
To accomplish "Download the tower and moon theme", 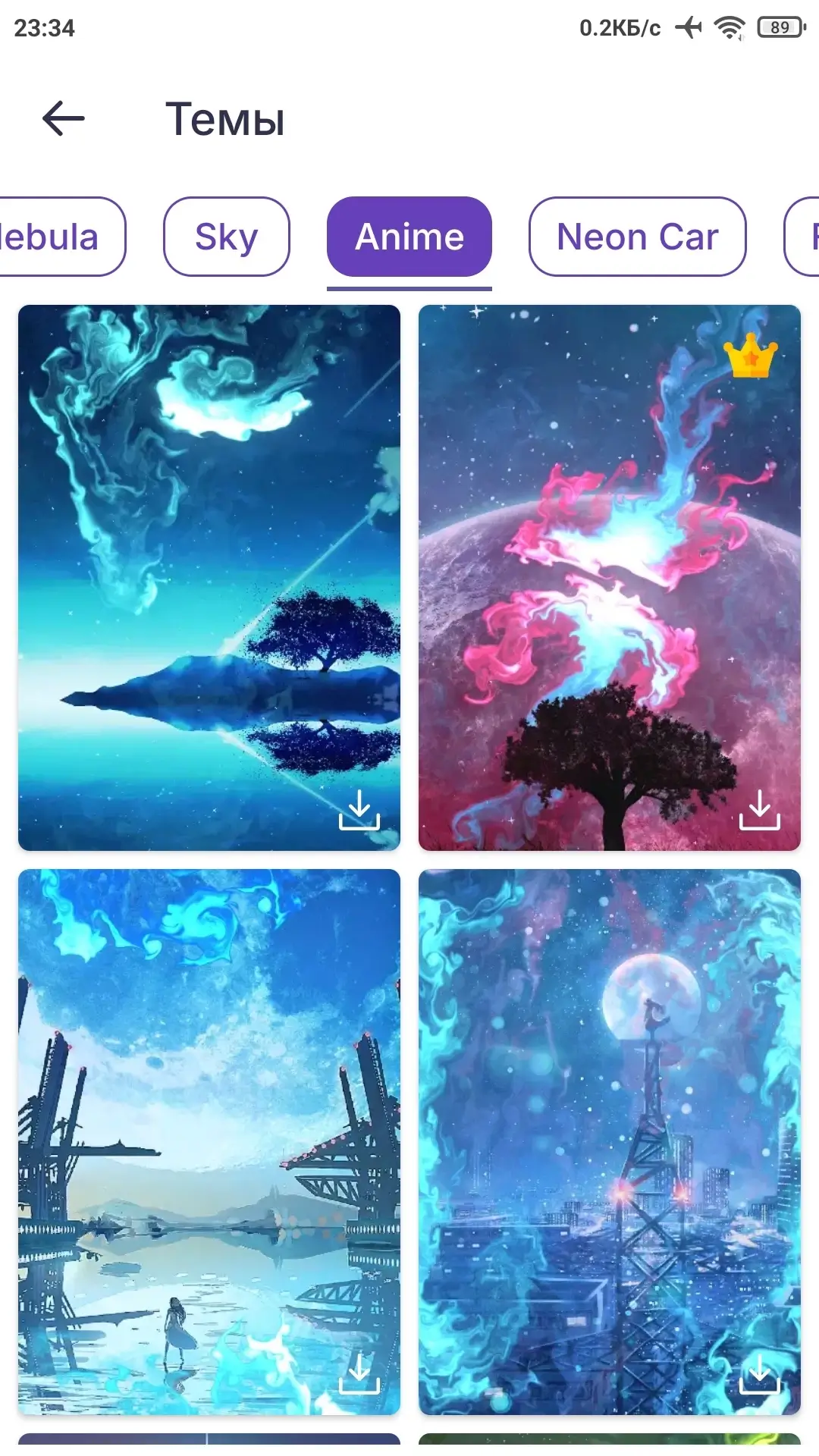I will (x=760, y=1374).
